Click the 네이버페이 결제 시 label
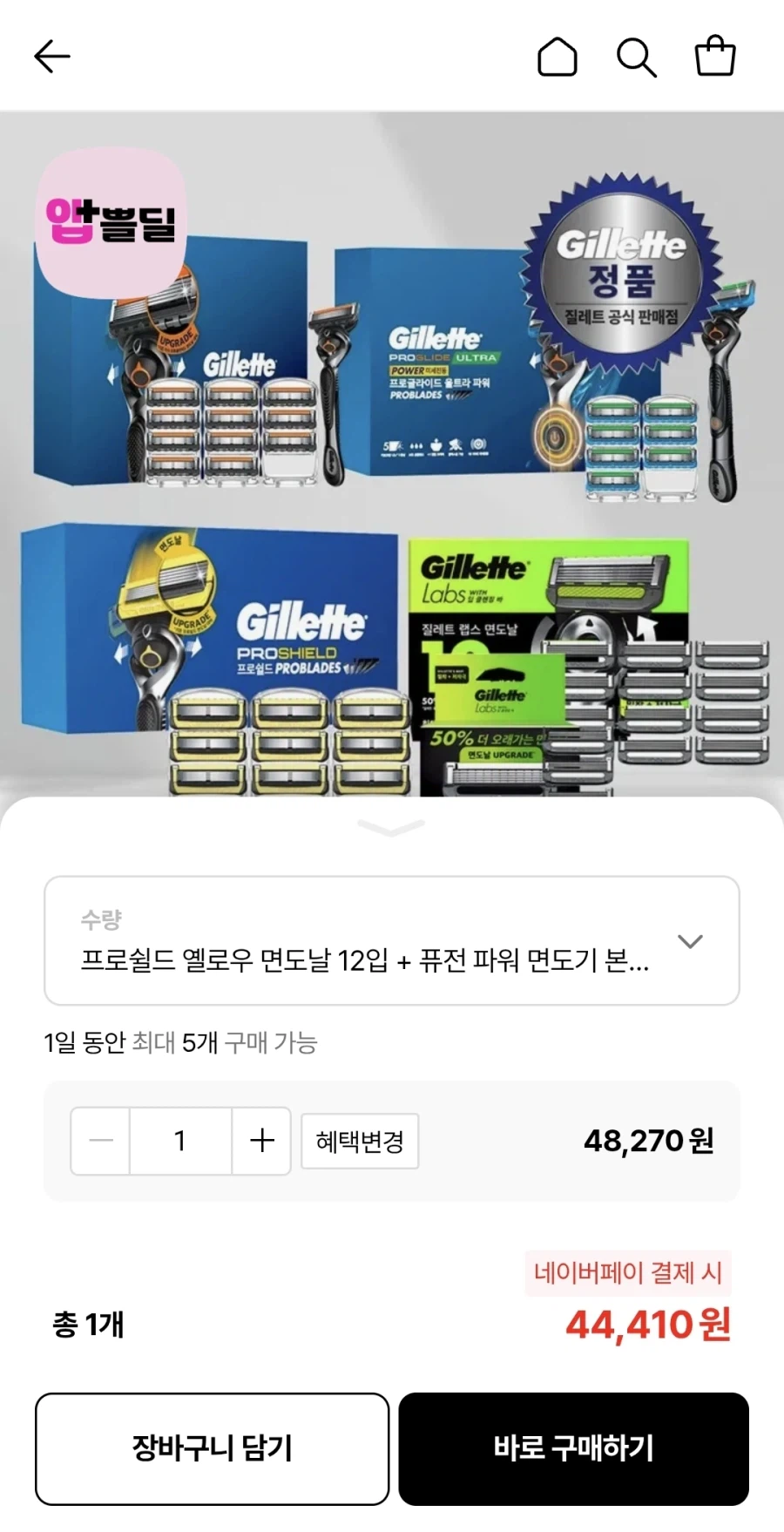784x1532 pixels. click(629, 1272)
